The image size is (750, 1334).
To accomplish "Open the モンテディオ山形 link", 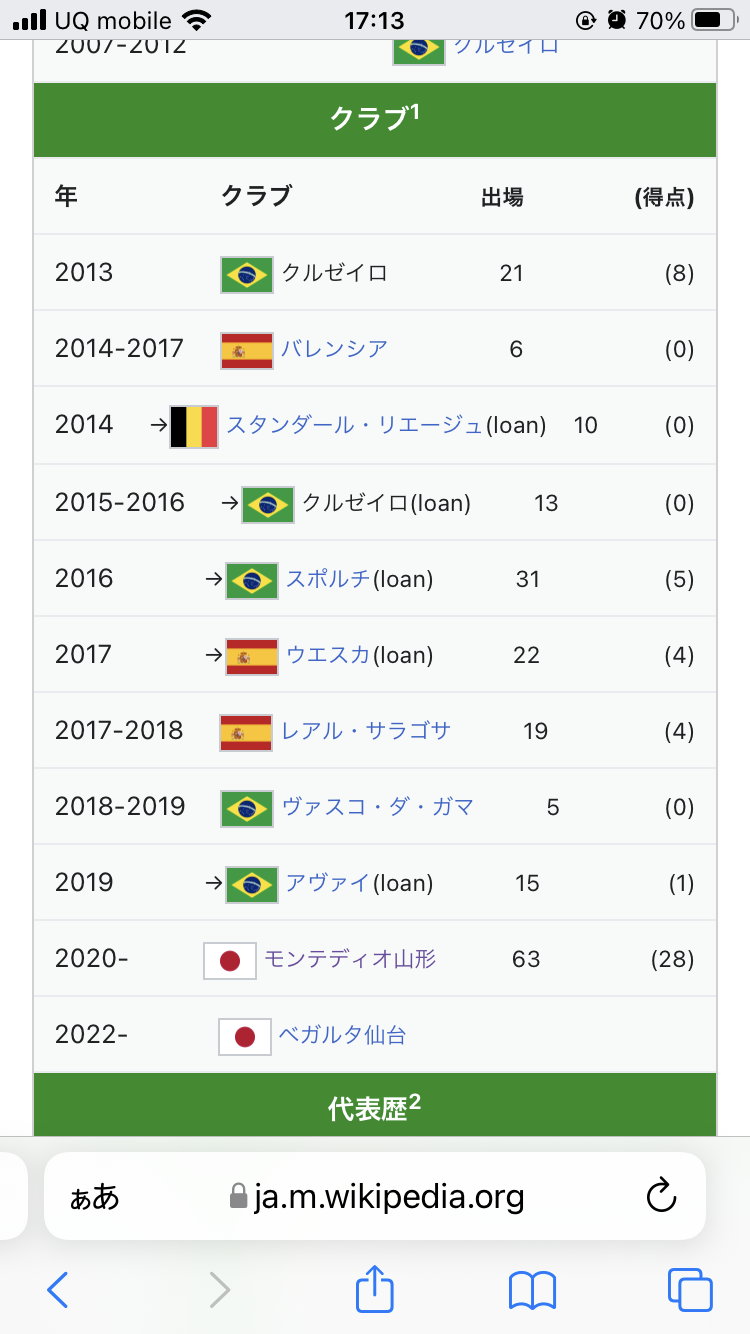I will [x=350, y=959].
